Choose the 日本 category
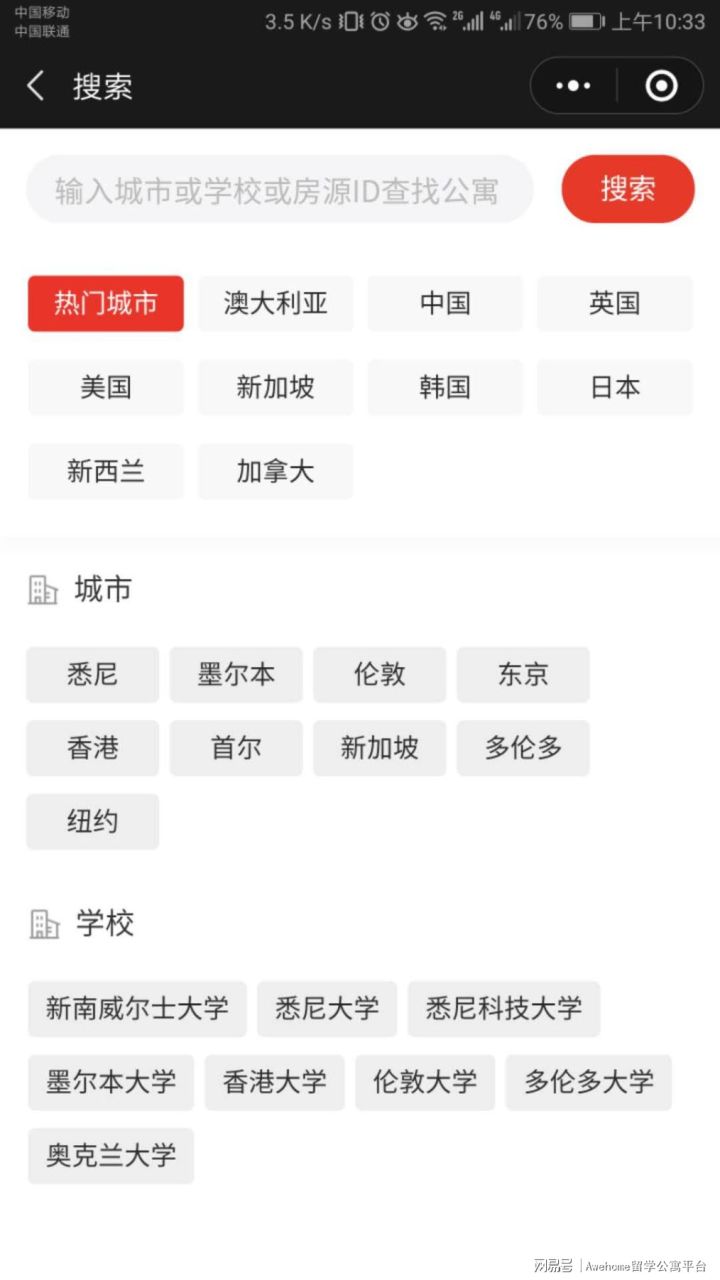Screen dimensions: 720x1280 point(614,387)
